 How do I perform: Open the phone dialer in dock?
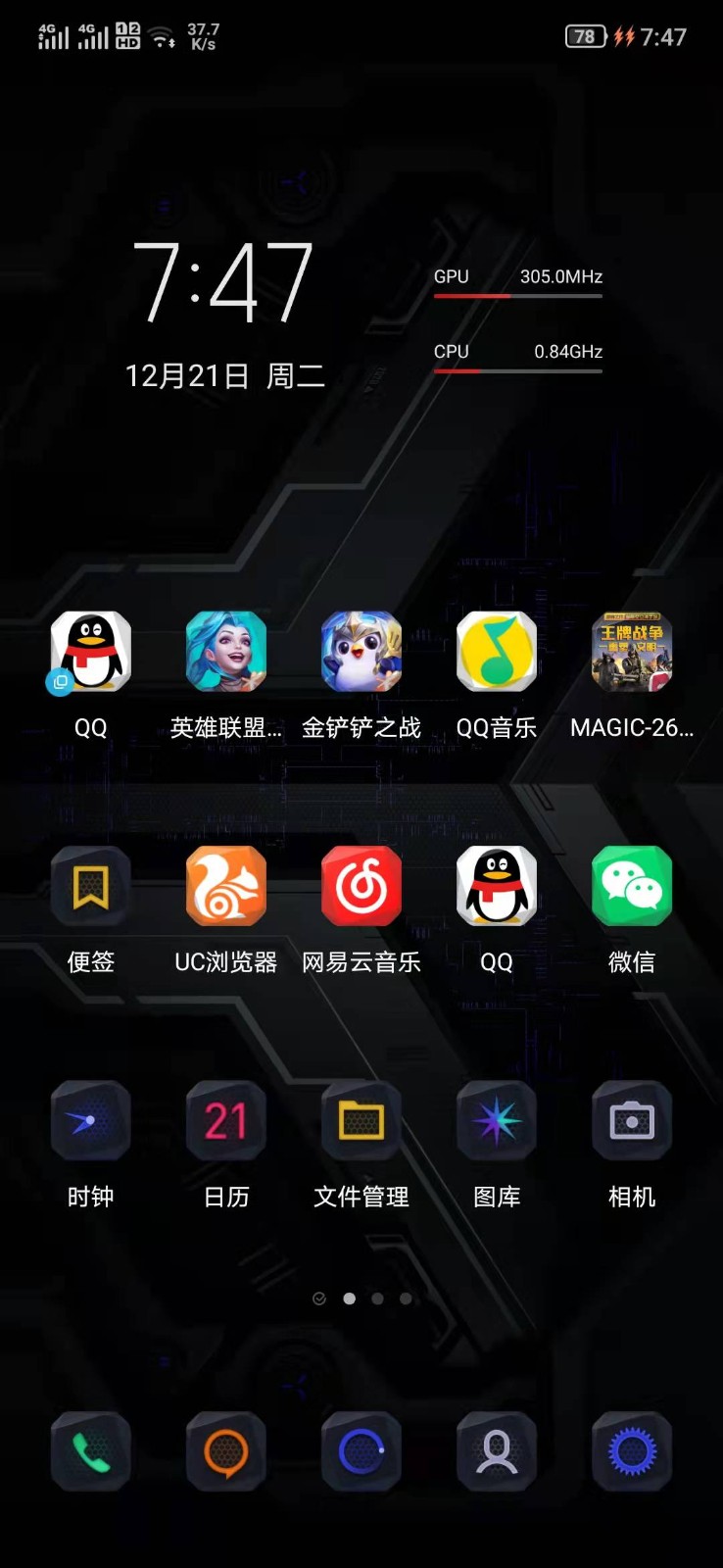click(90, 1451)
